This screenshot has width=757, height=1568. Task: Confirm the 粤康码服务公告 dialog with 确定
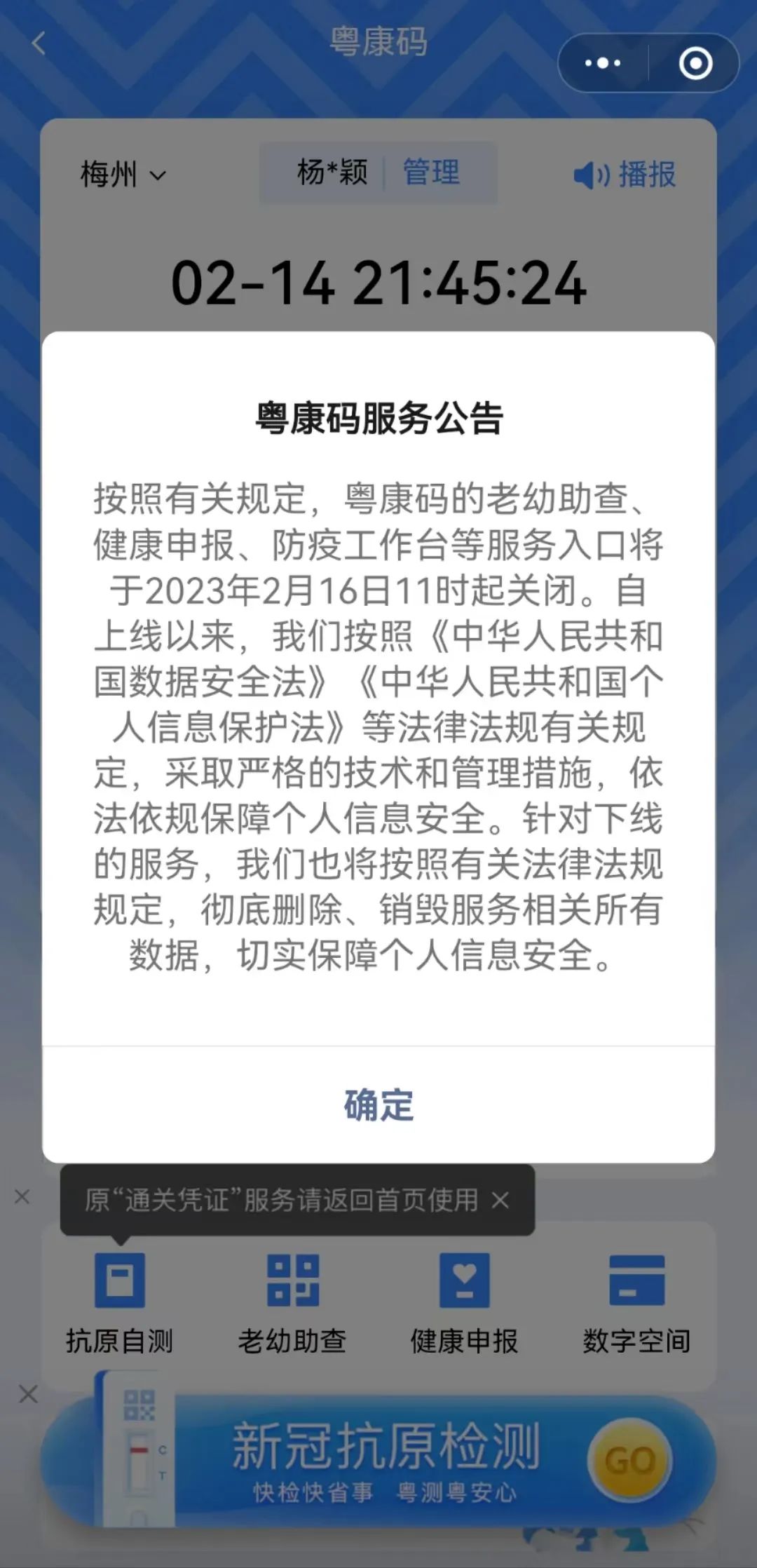click(378, 1105)
